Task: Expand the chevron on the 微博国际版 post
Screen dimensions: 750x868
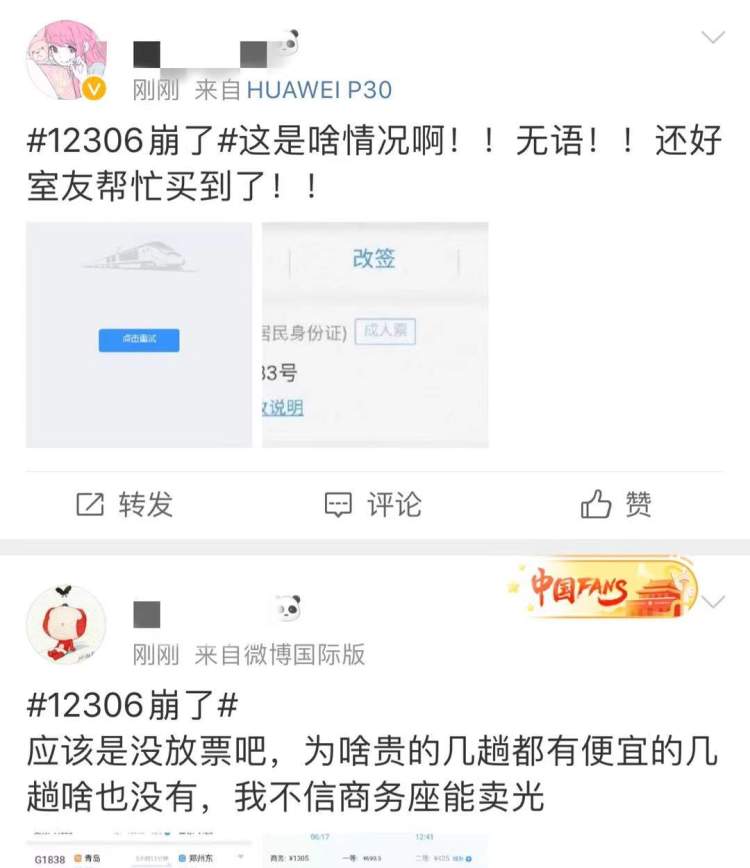Action: pyautogui.click(x=713, y=602)
